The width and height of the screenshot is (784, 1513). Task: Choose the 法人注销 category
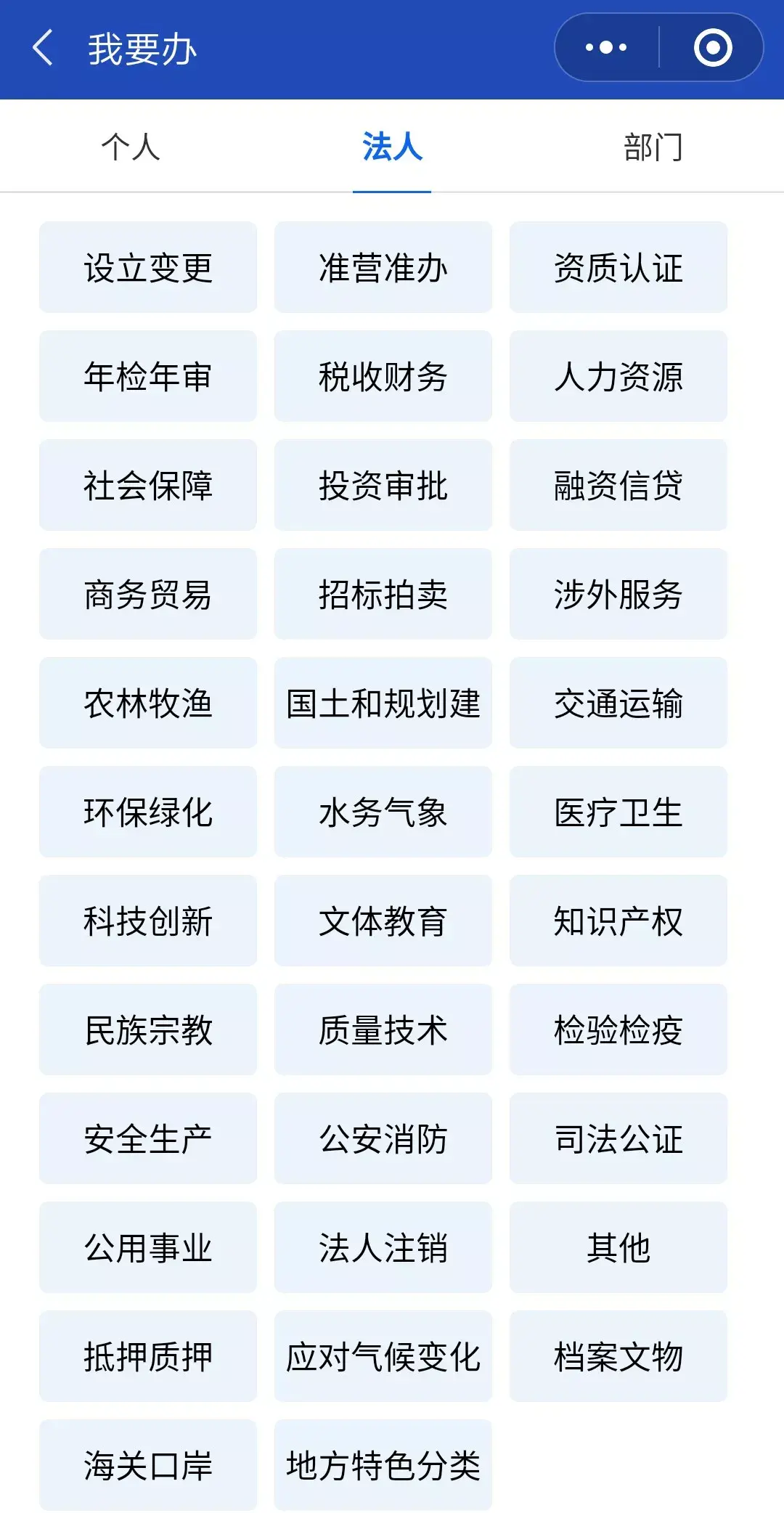tap(383, 1247)
